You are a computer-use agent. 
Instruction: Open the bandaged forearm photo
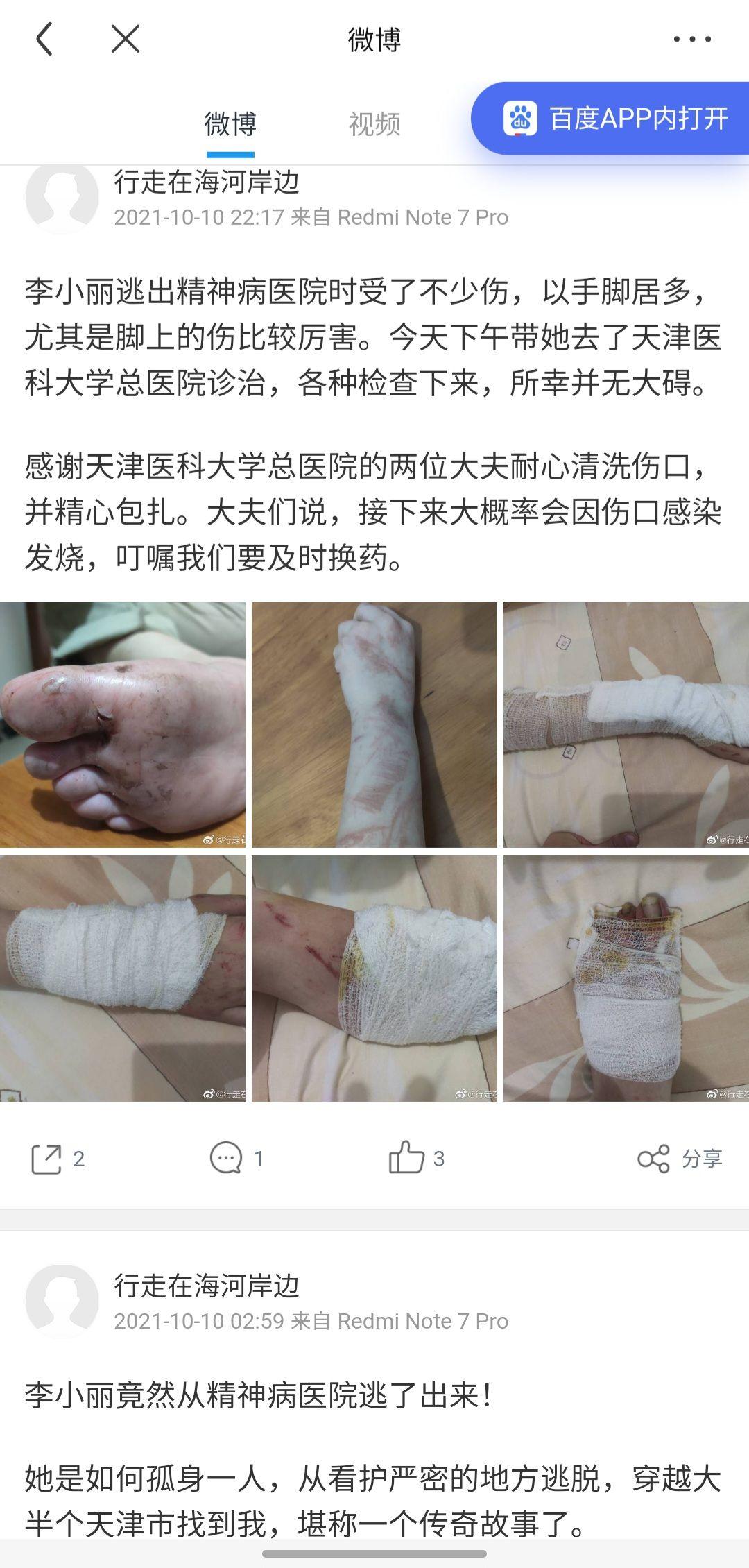coord(626,724)
